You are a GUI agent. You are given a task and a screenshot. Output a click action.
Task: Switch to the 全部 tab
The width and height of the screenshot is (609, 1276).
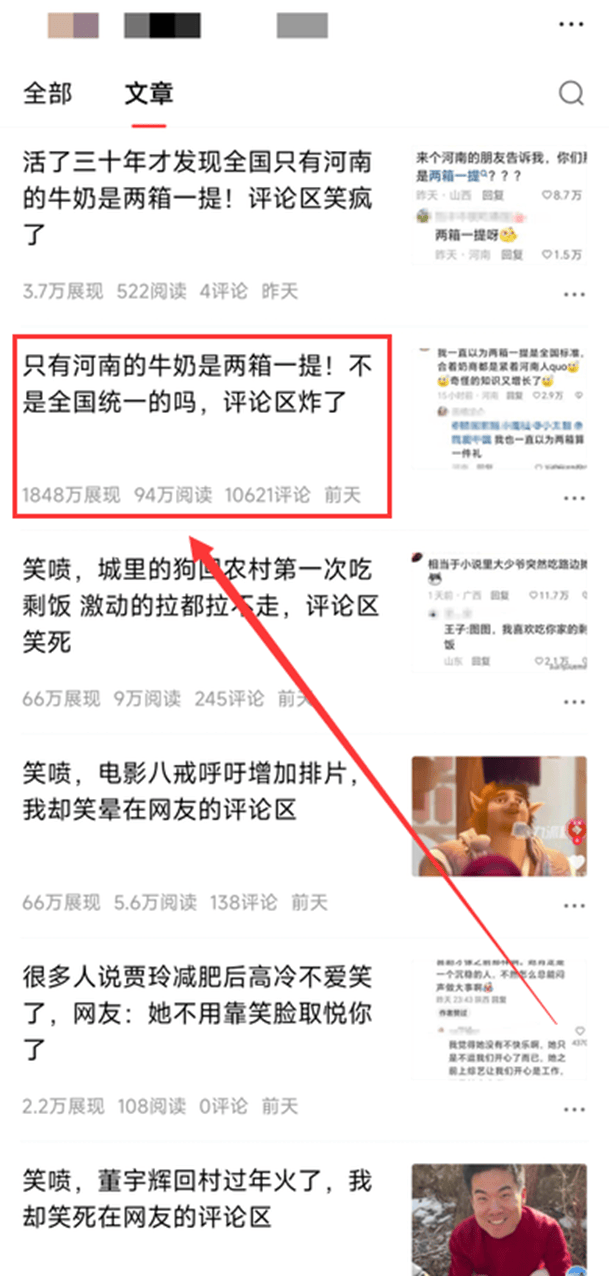pos(48,94)
